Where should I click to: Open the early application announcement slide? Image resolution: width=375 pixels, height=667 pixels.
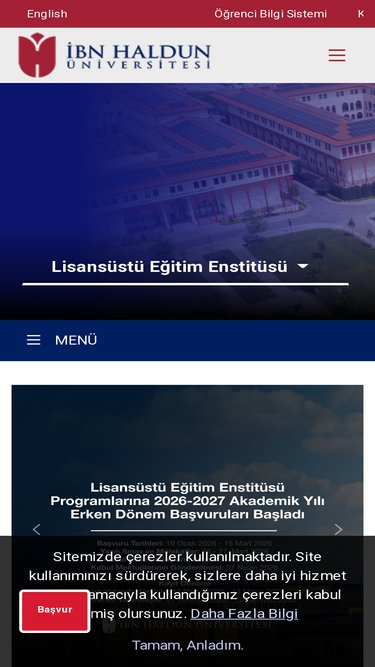click(x=187, y=501)
